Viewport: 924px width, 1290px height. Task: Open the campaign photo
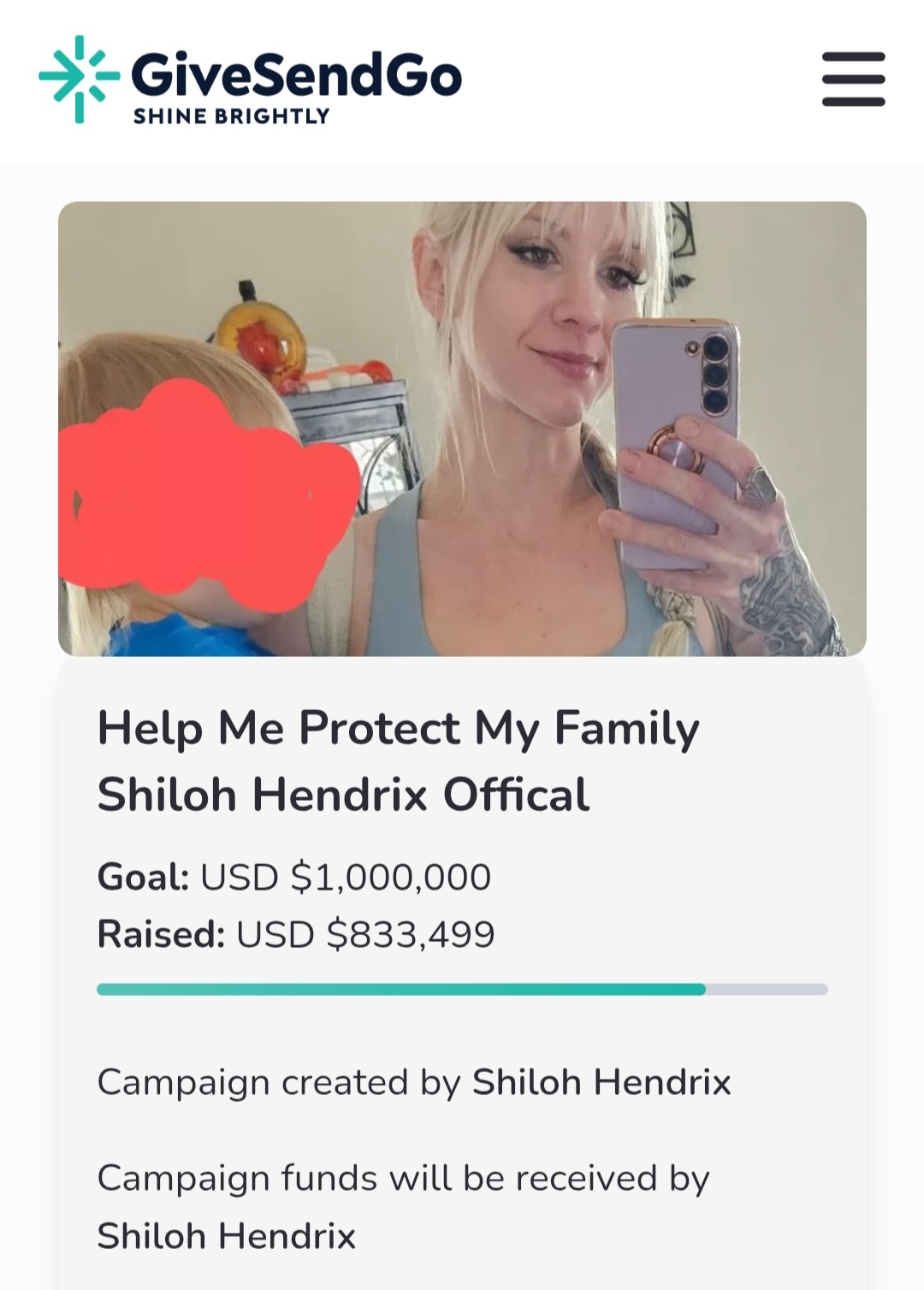[462, 428]
